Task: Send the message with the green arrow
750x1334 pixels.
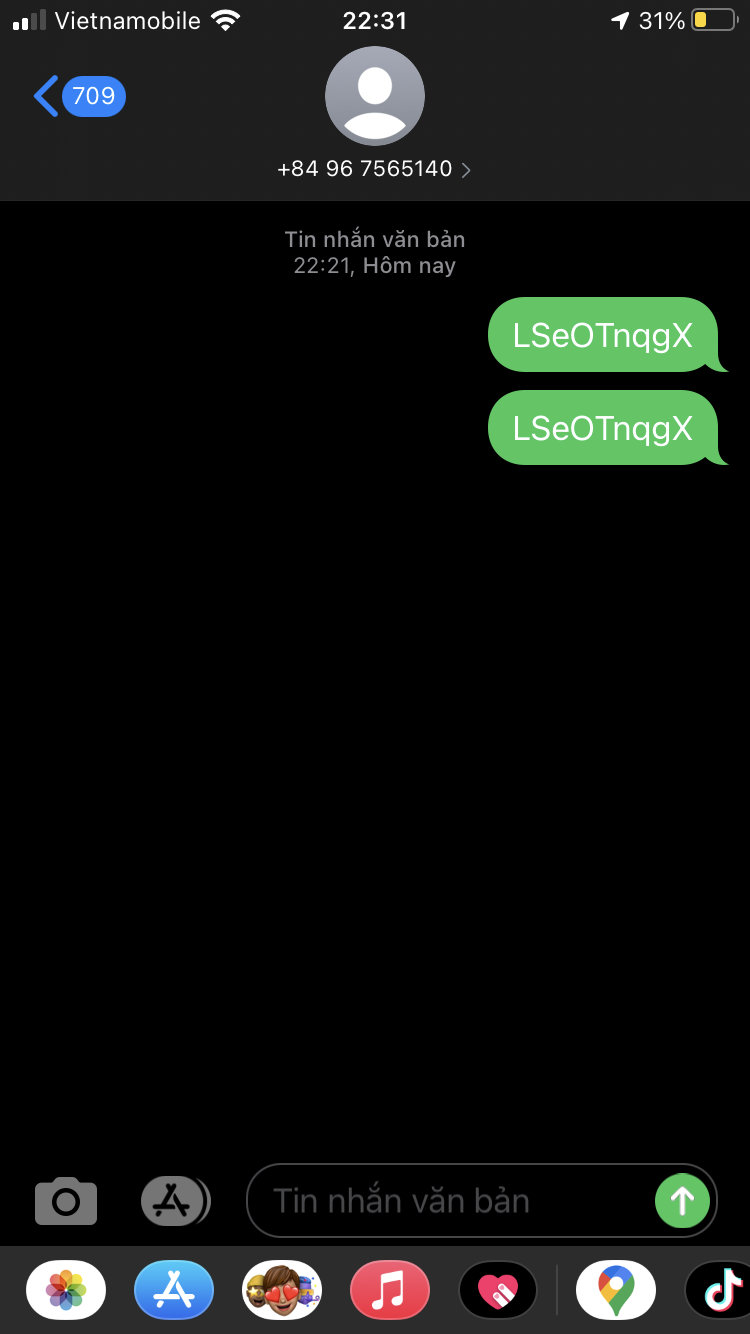Action: [682, 1200]
